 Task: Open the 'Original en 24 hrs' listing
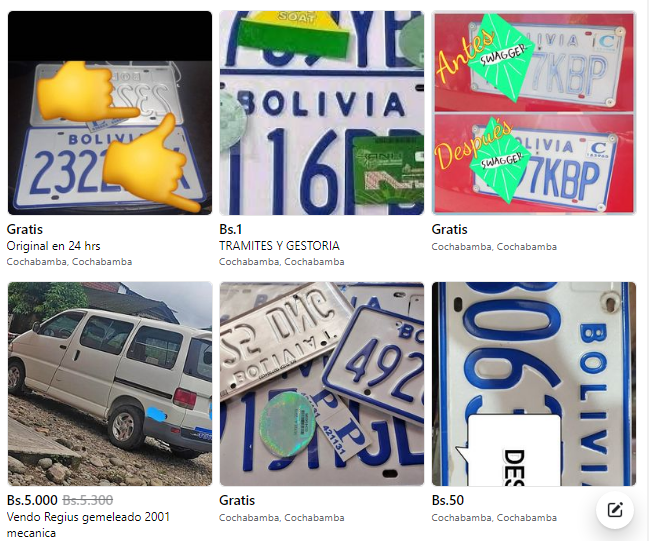pos(109,113)
